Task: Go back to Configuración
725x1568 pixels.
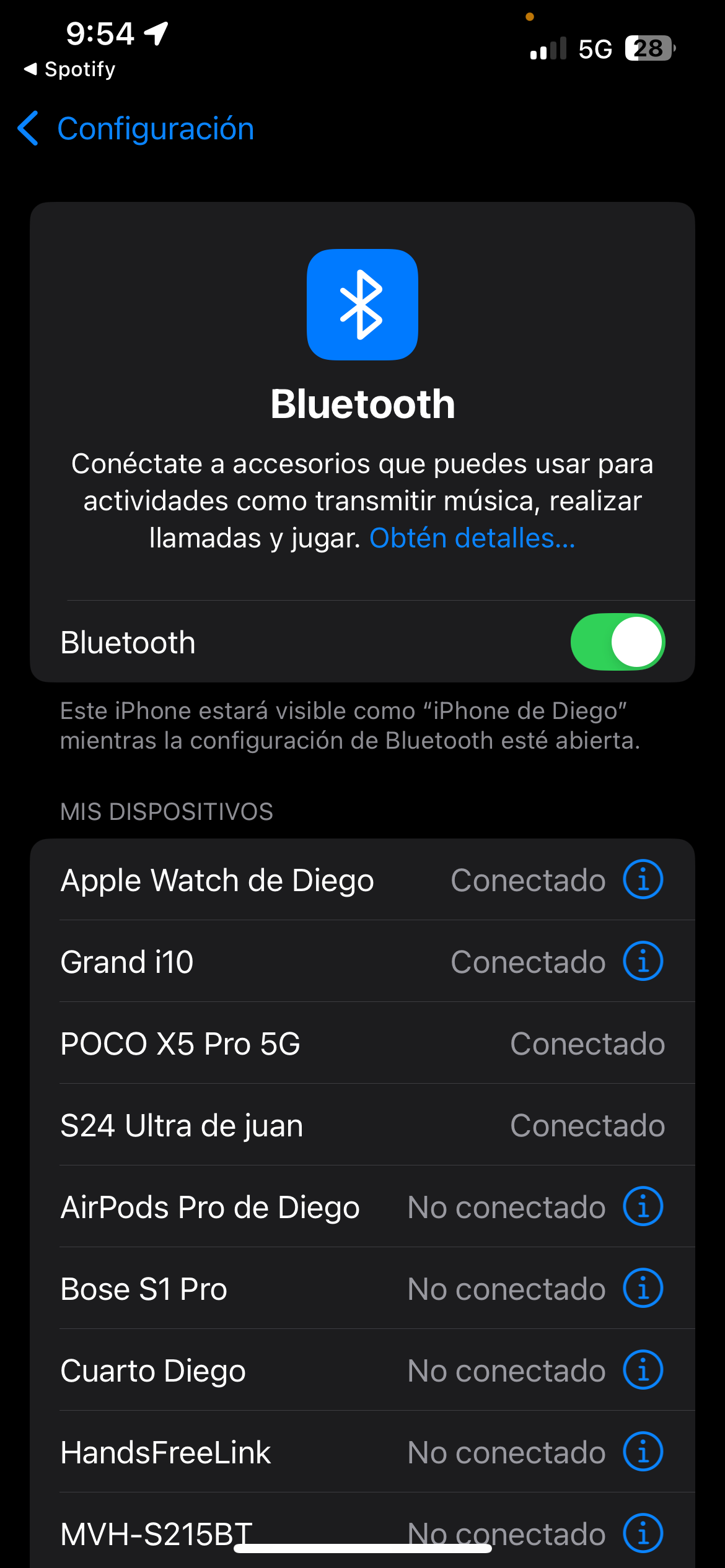Action: point(136,129)
